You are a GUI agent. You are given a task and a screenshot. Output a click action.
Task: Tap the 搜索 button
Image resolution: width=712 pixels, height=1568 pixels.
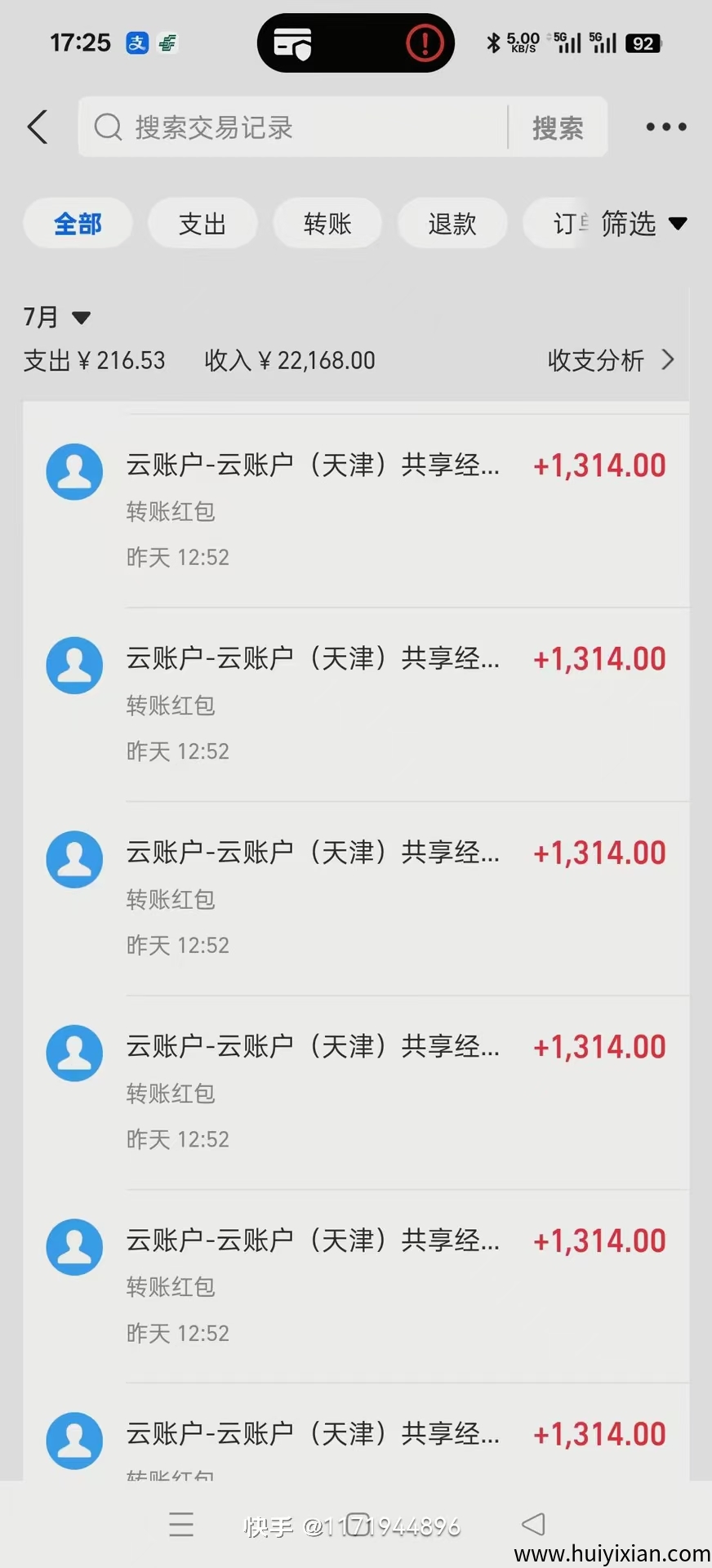pos(558,127)
